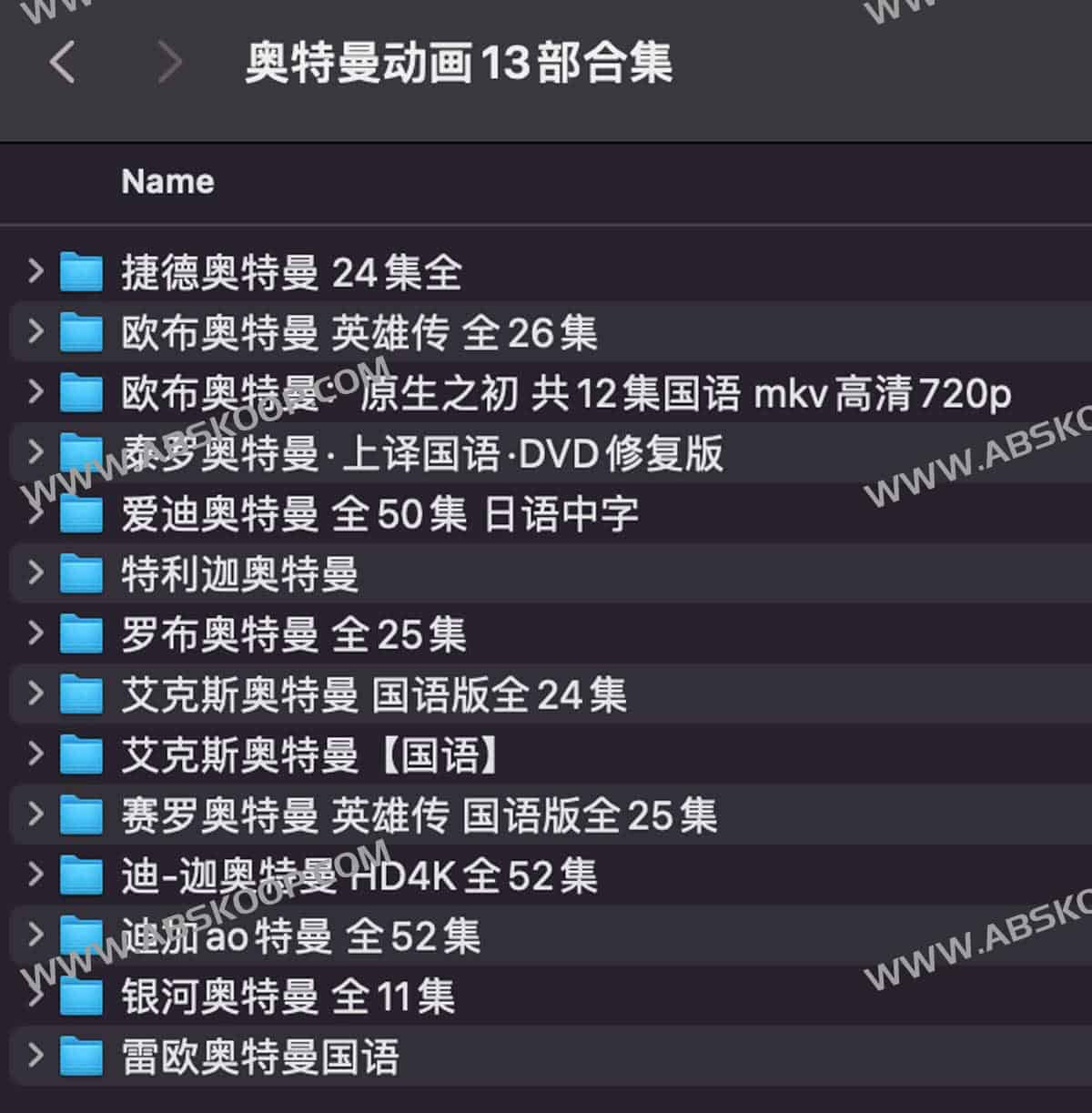The width and height of the screenshot is (1092, 1113).
Task: Expand the 银河奥特曼 全11集 folder
Action: pyautogui.click(x=35, y=995)
